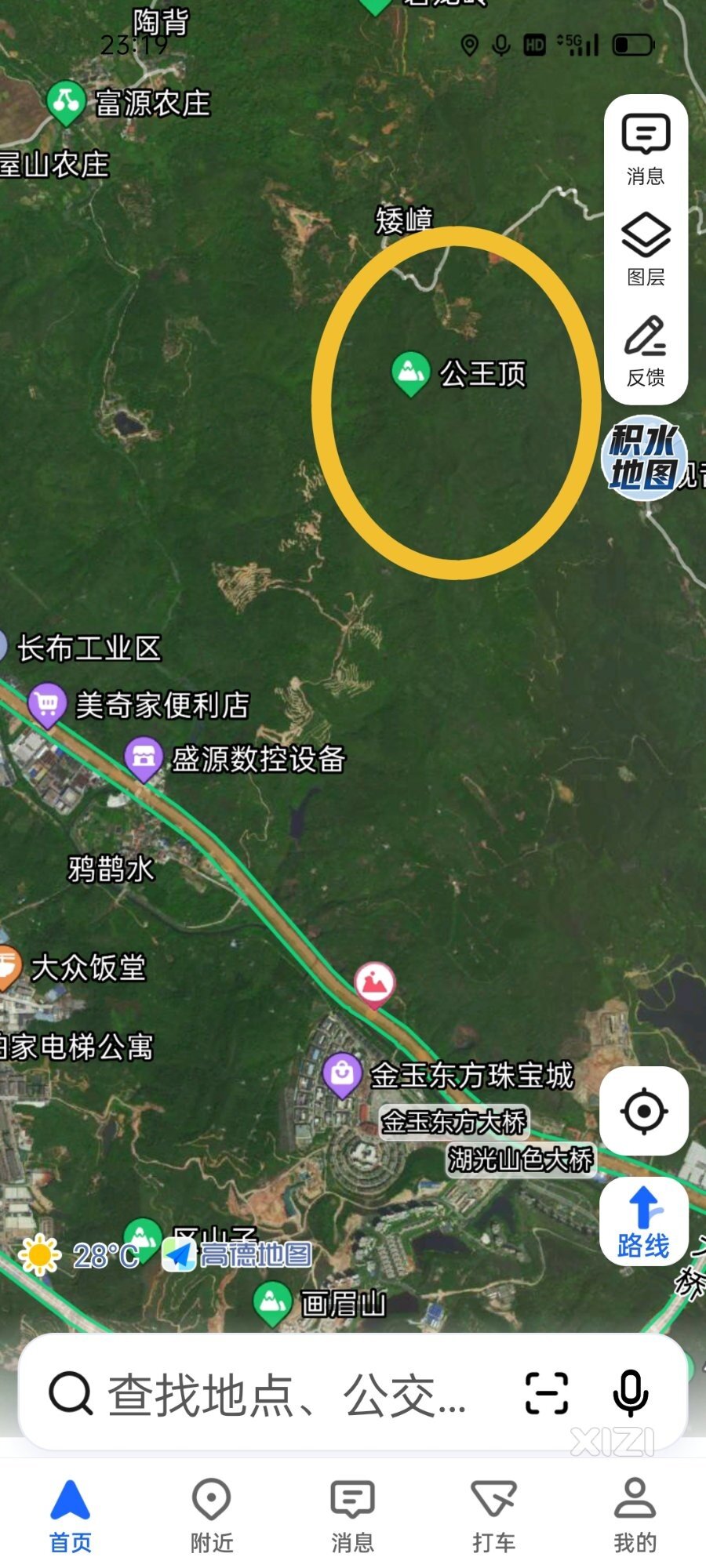Screen dimensions: 706x1568
Task: Tap the 反馈 feedback button
Action: click(x=646, y=350)
